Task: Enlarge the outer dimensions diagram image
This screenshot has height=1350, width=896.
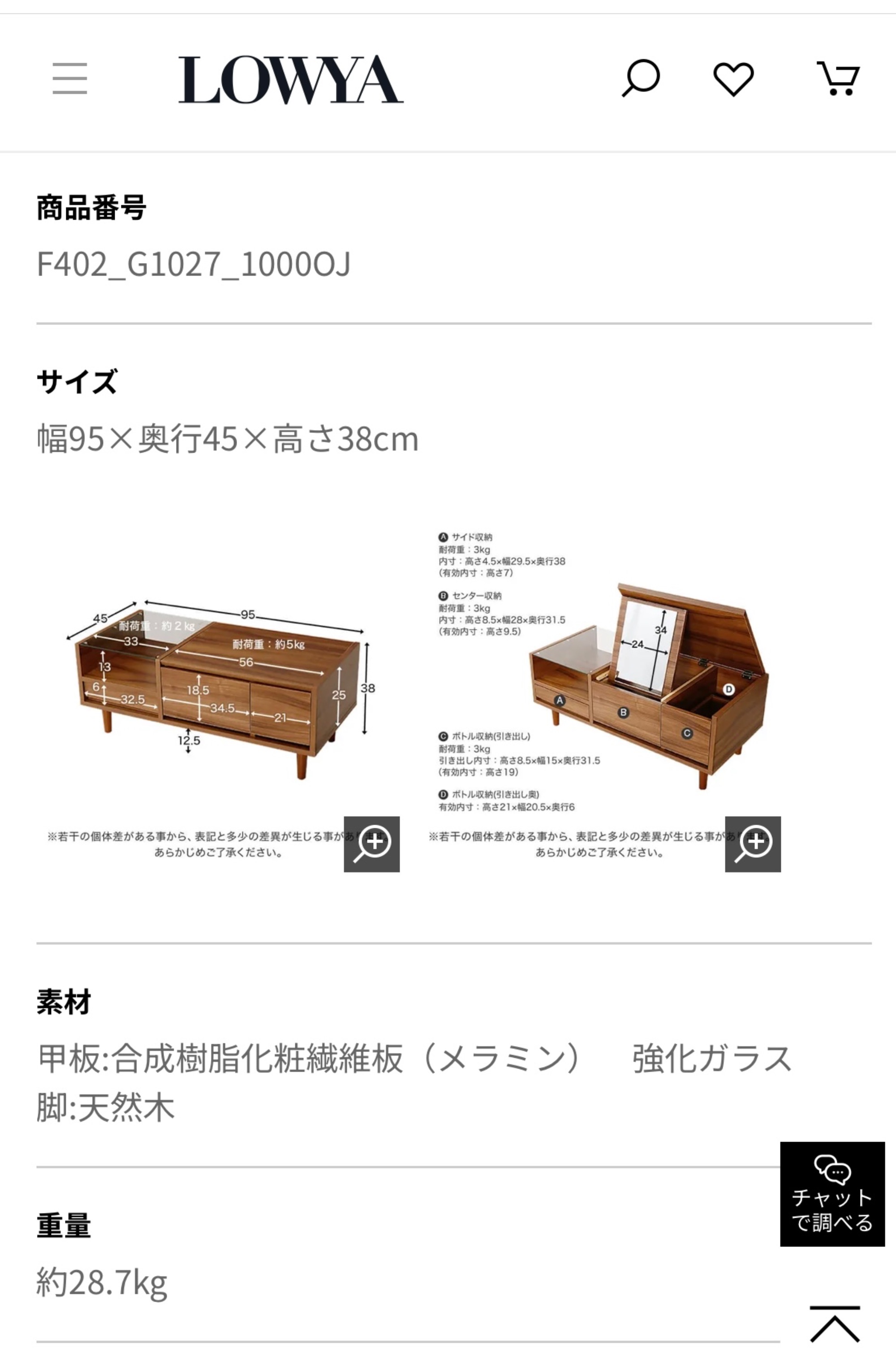Action: (371, 844)
